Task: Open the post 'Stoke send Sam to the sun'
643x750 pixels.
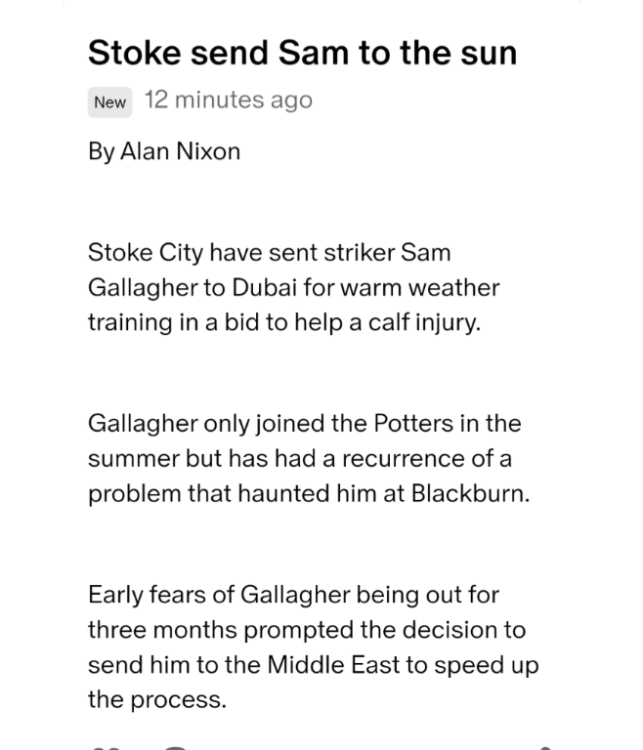Action: point(302,52)
